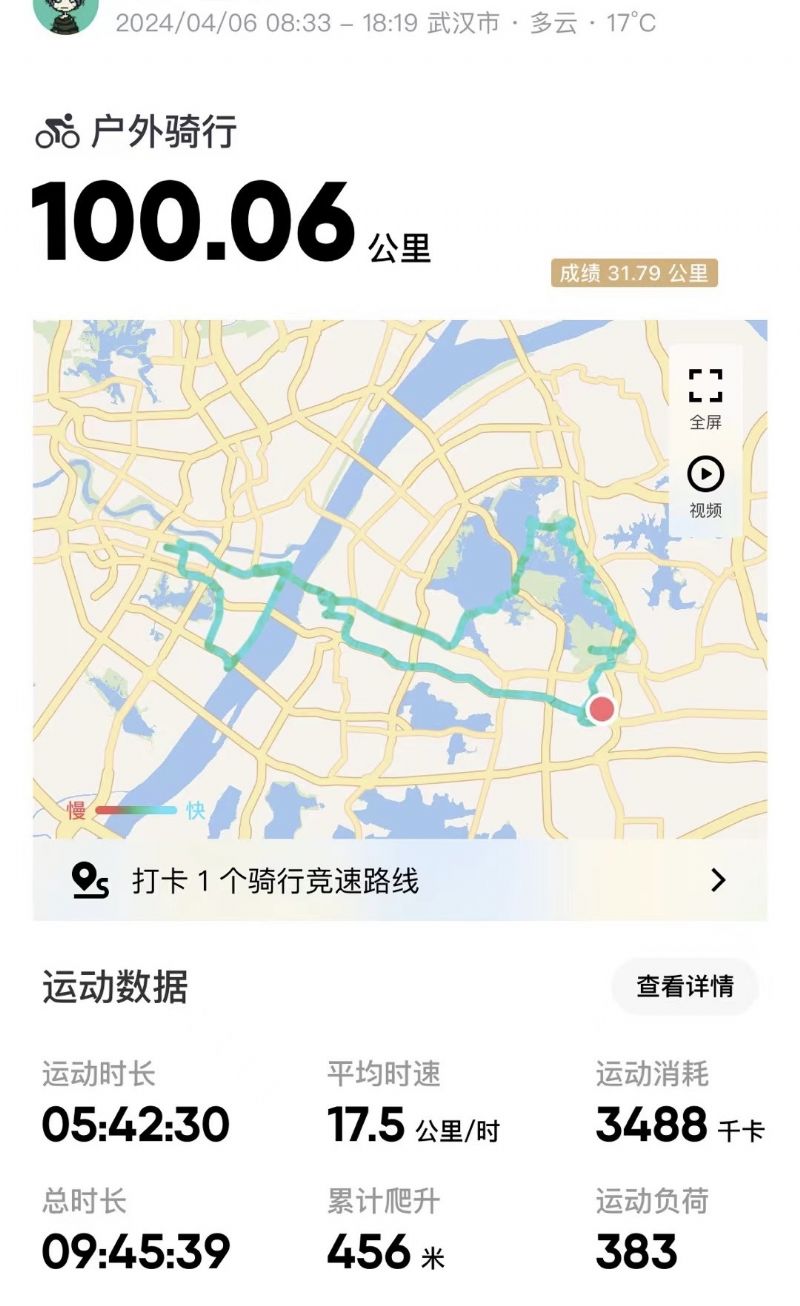The image size is (800, 1306).
Task: Open 打卡 1 个骑行竞速路线 row
Action: point(400,880)
